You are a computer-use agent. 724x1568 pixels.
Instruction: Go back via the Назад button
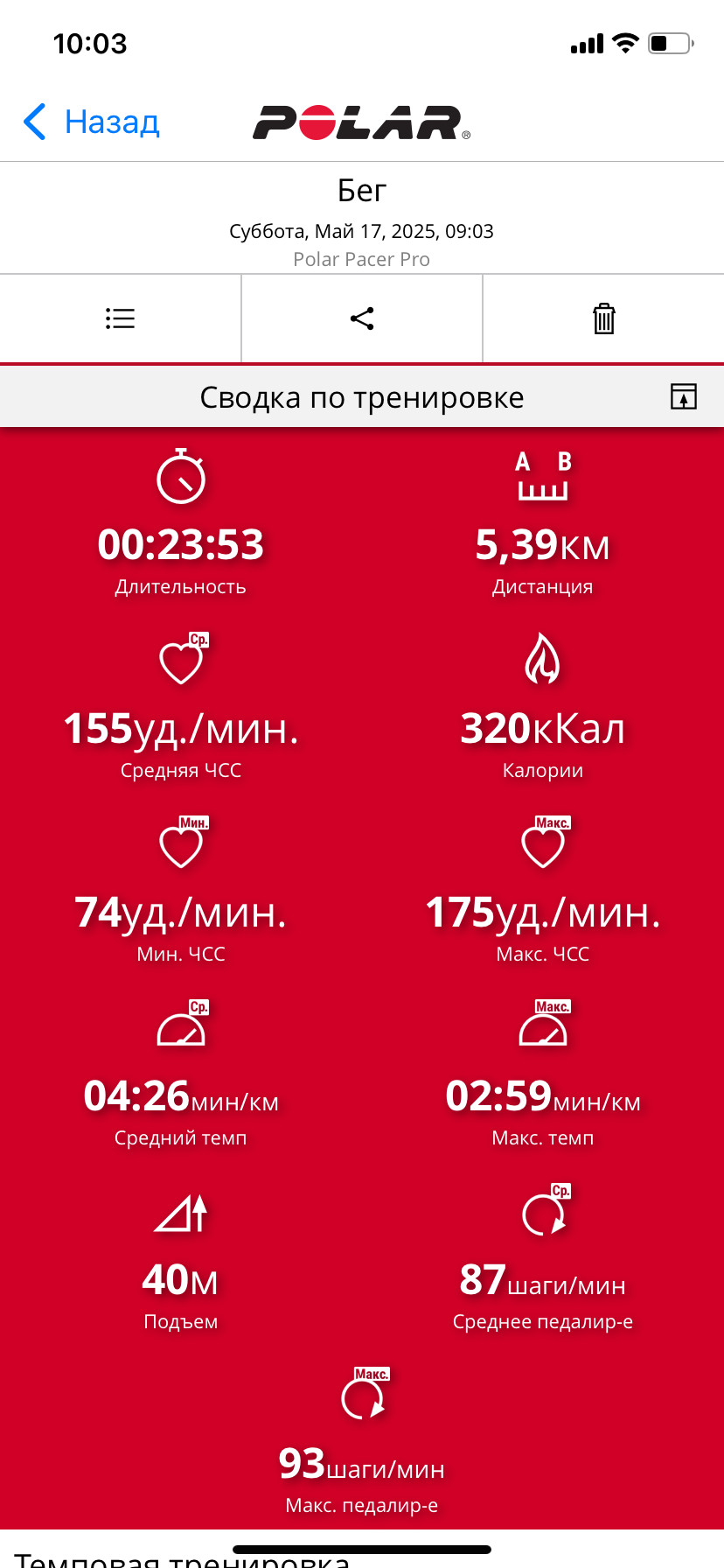(91, 122)
